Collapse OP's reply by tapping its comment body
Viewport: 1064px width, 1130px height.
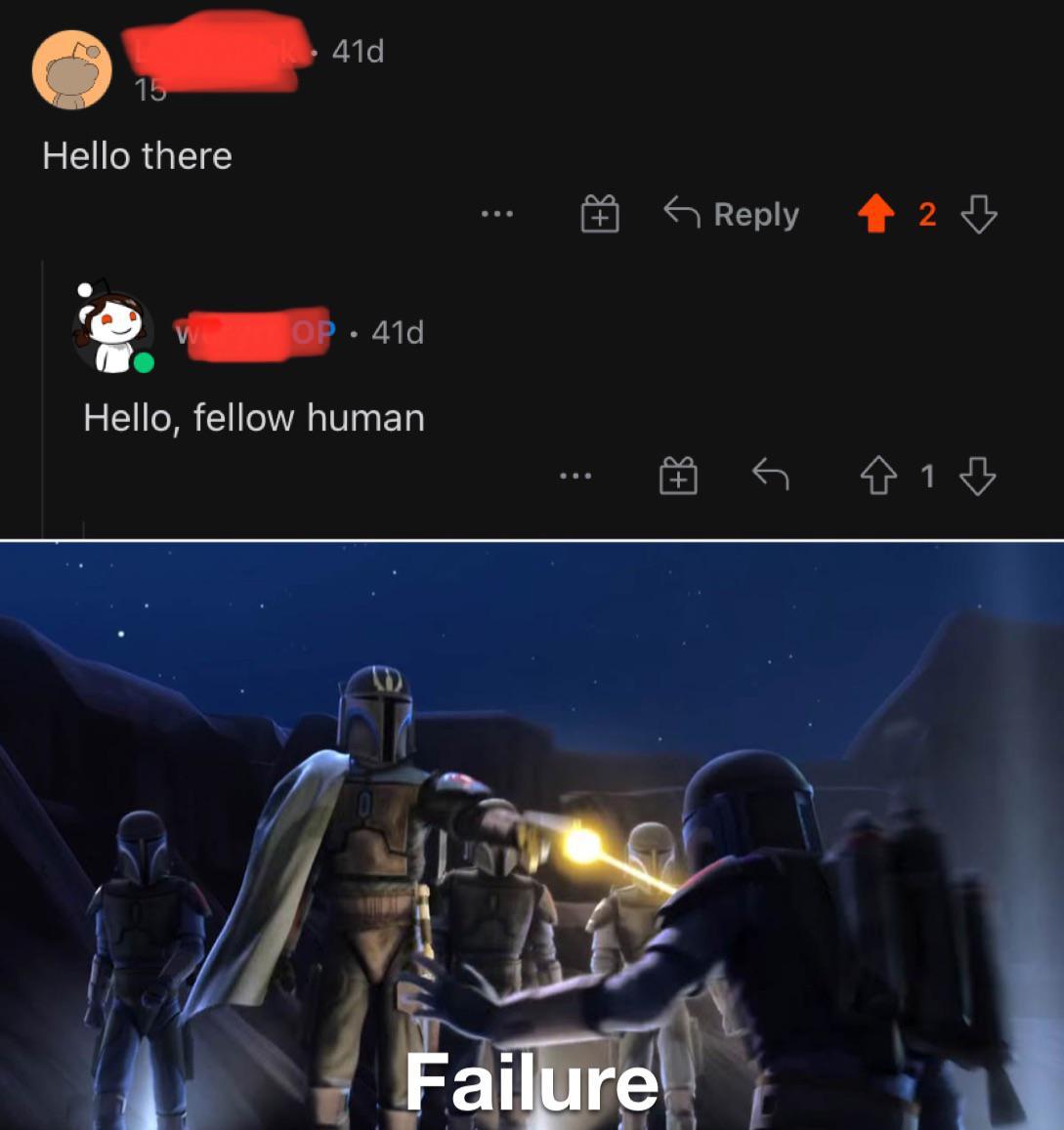pos(254,417)
